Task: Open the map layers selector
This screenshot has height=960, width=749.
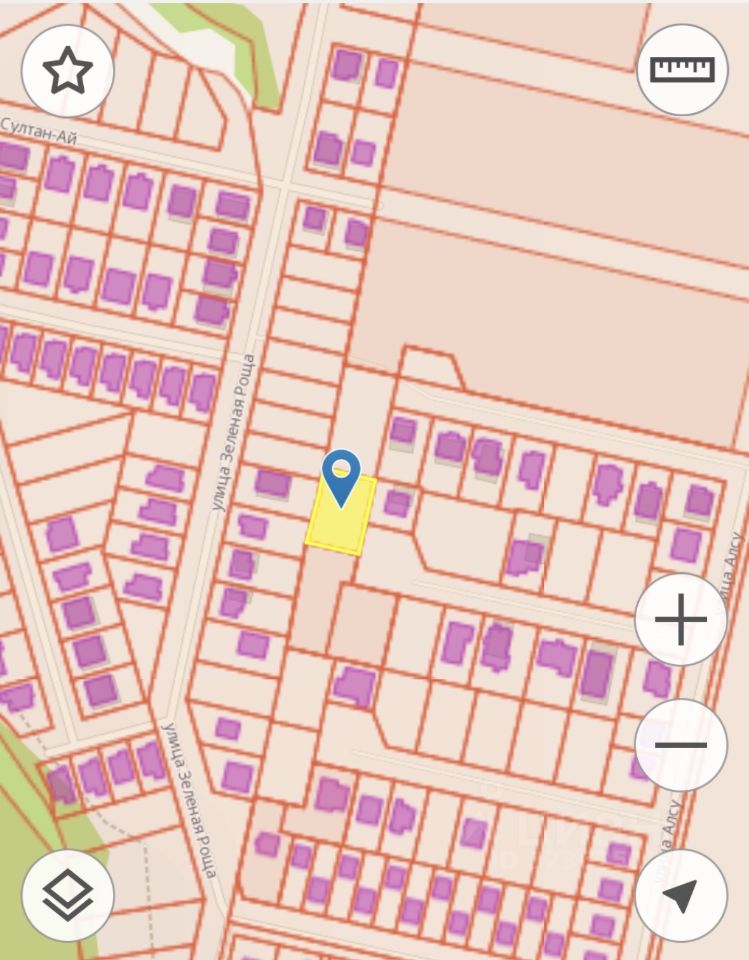Action: tap(68, 895)
